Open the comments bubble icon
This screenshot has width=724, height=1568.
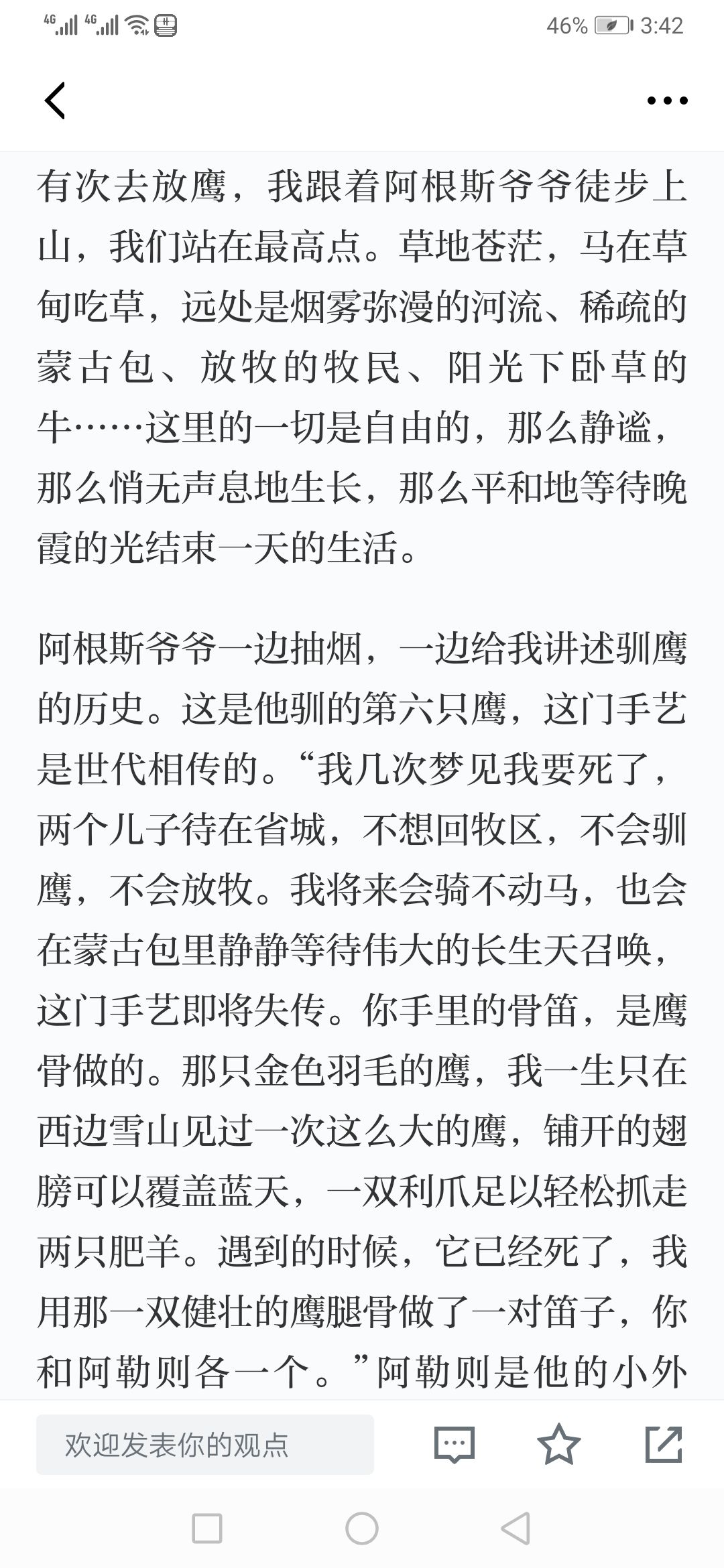point(455,1445)
